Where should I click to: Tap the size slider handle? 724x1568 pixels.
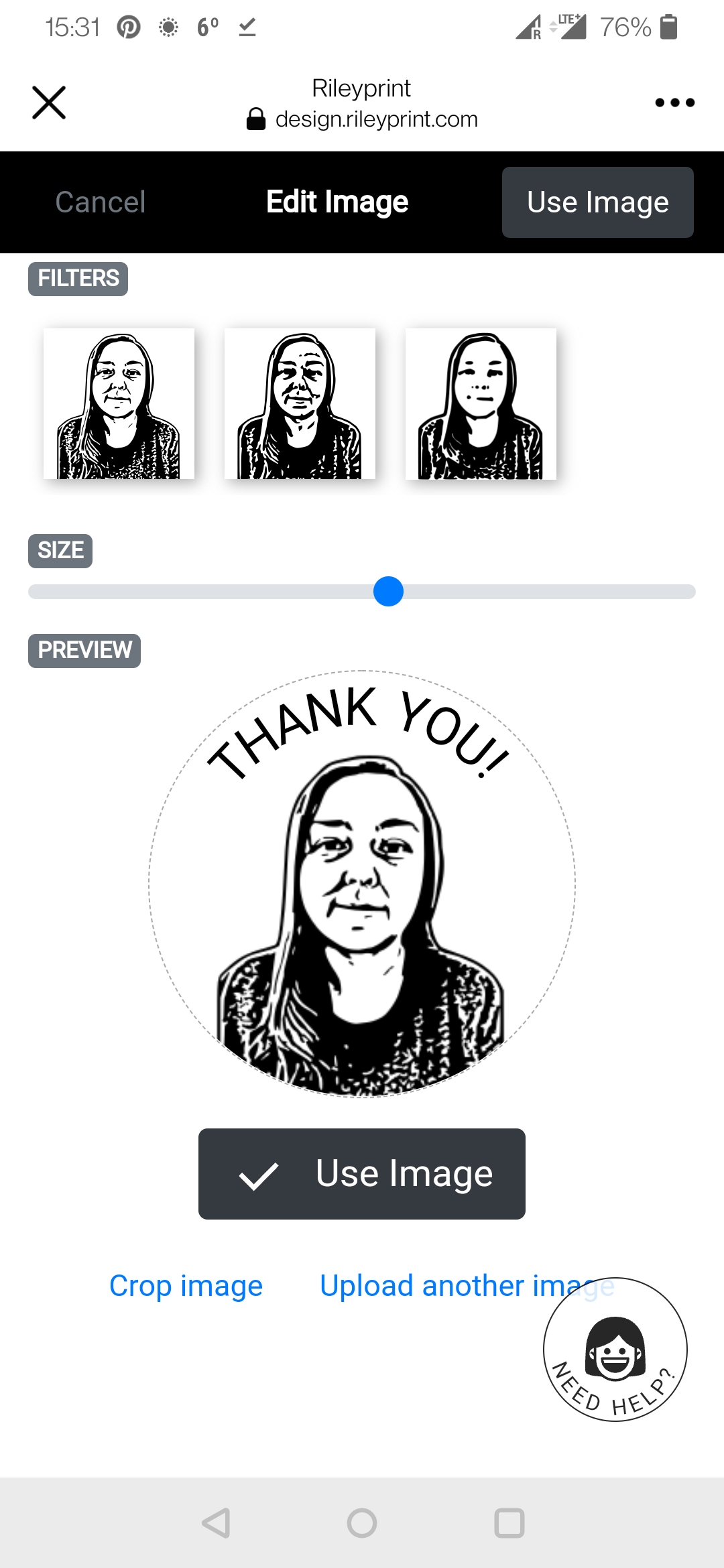[388, 591]
